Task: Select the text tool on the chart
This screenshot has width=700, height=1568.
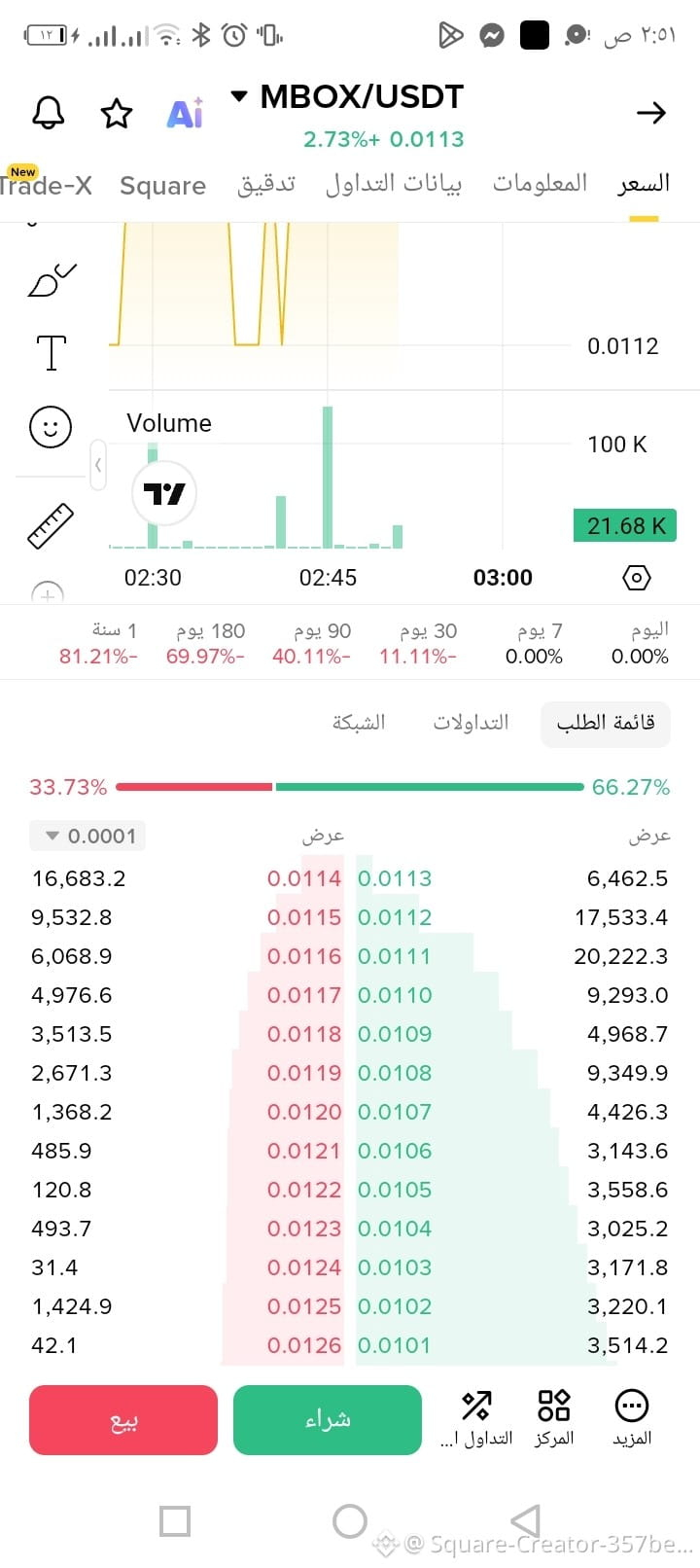Action: point(51,352)
